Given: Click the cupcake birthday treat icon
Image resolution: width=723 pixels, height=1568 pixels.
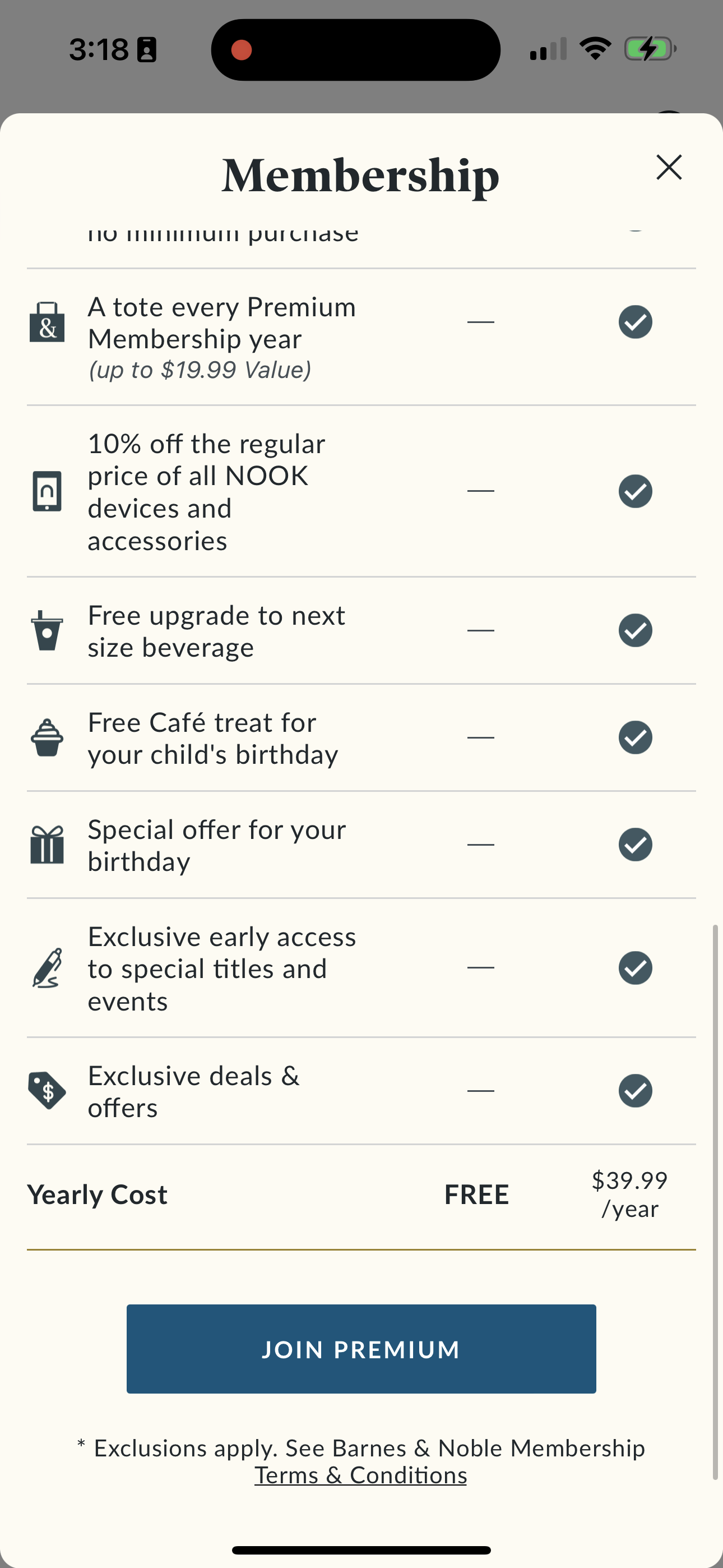Looking at the screenshot, I should [x=48, y=737].
